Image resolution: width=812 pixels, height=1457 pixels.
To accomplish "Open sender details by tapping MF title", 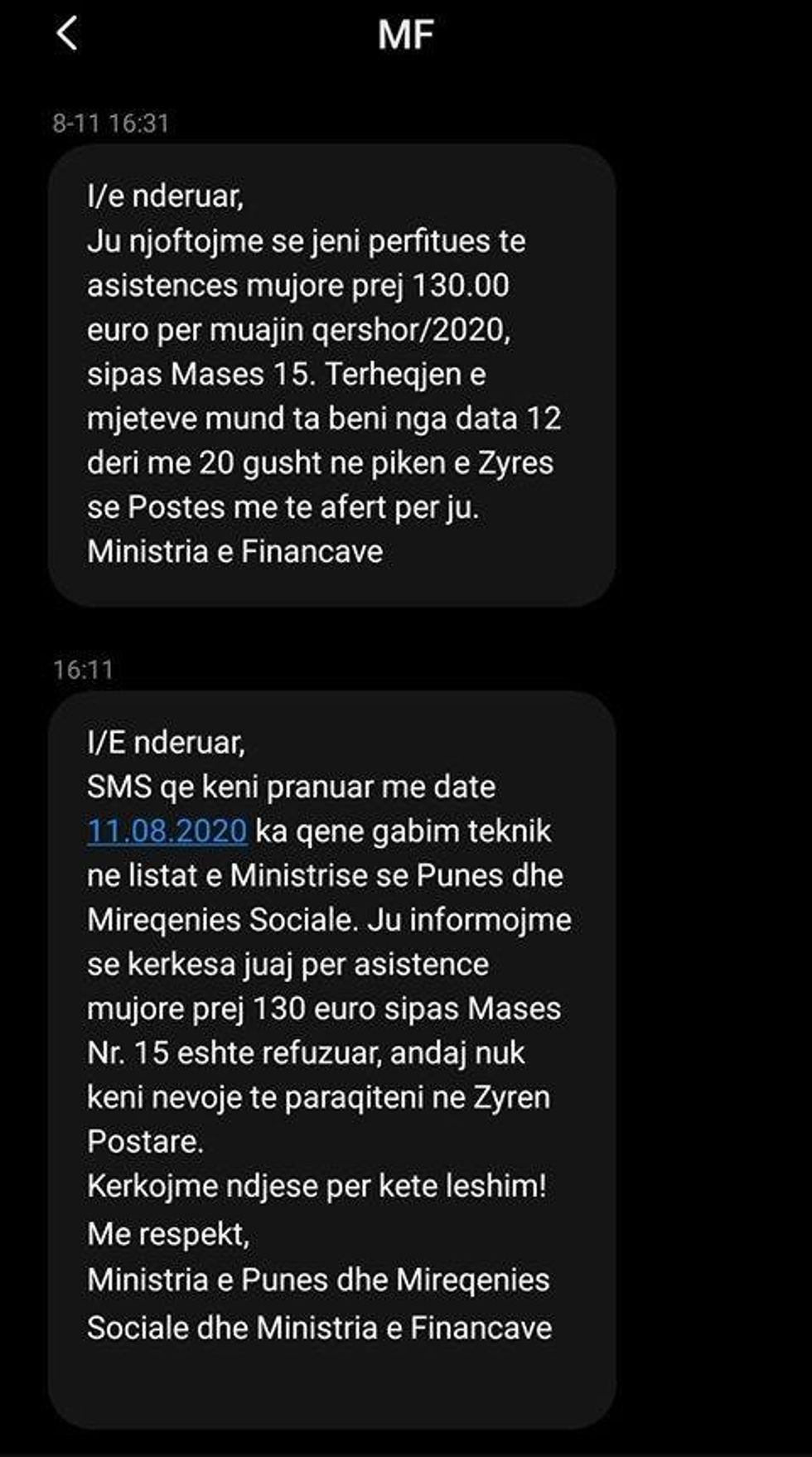I will (404, 33).
